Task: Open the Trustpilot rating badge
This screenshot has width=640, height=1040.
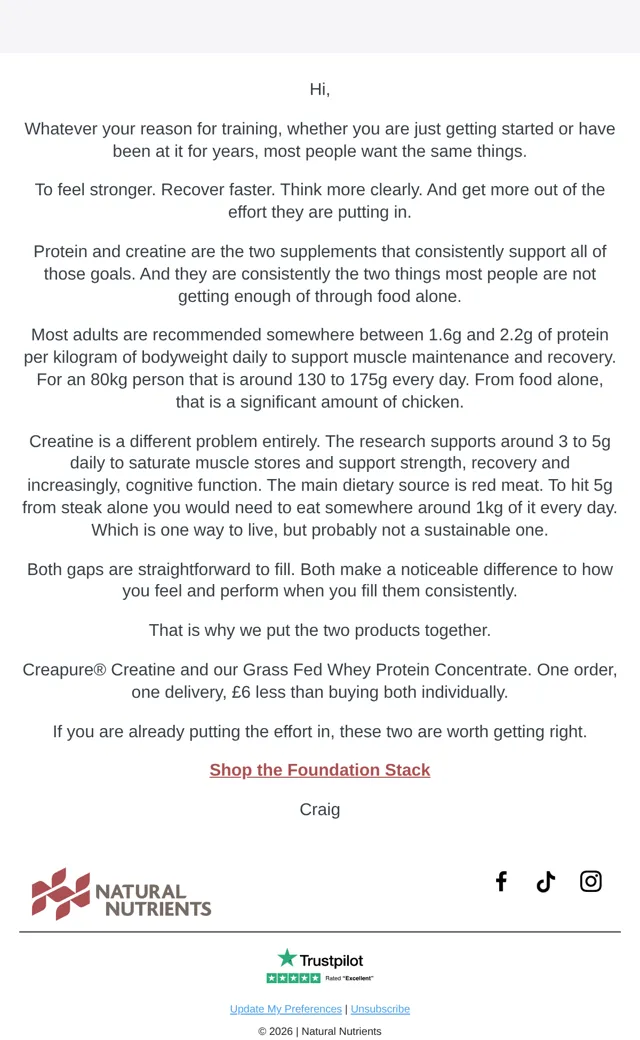Action: click(x=320, y=966)
